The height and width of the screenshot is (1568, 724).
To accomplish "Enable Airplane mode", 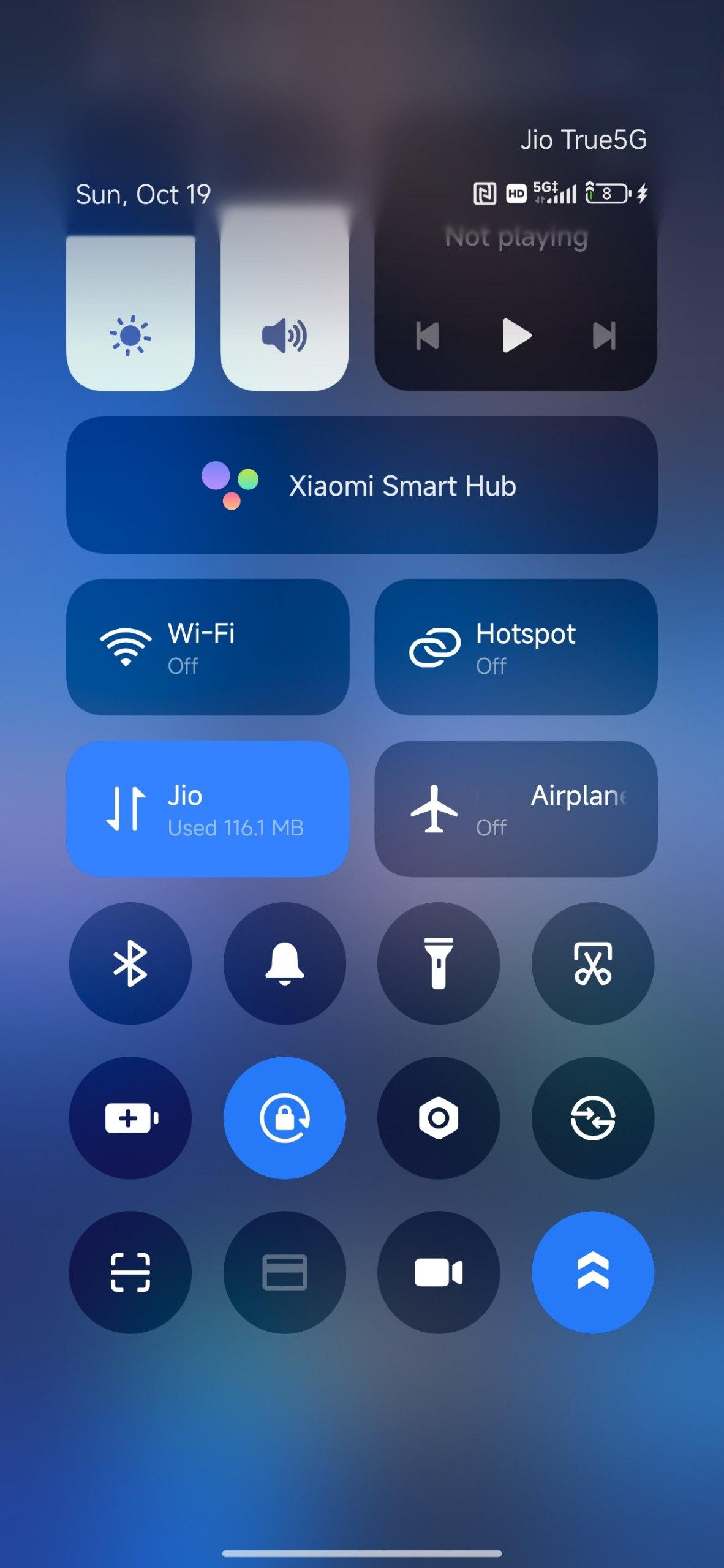I will point(516,809).
